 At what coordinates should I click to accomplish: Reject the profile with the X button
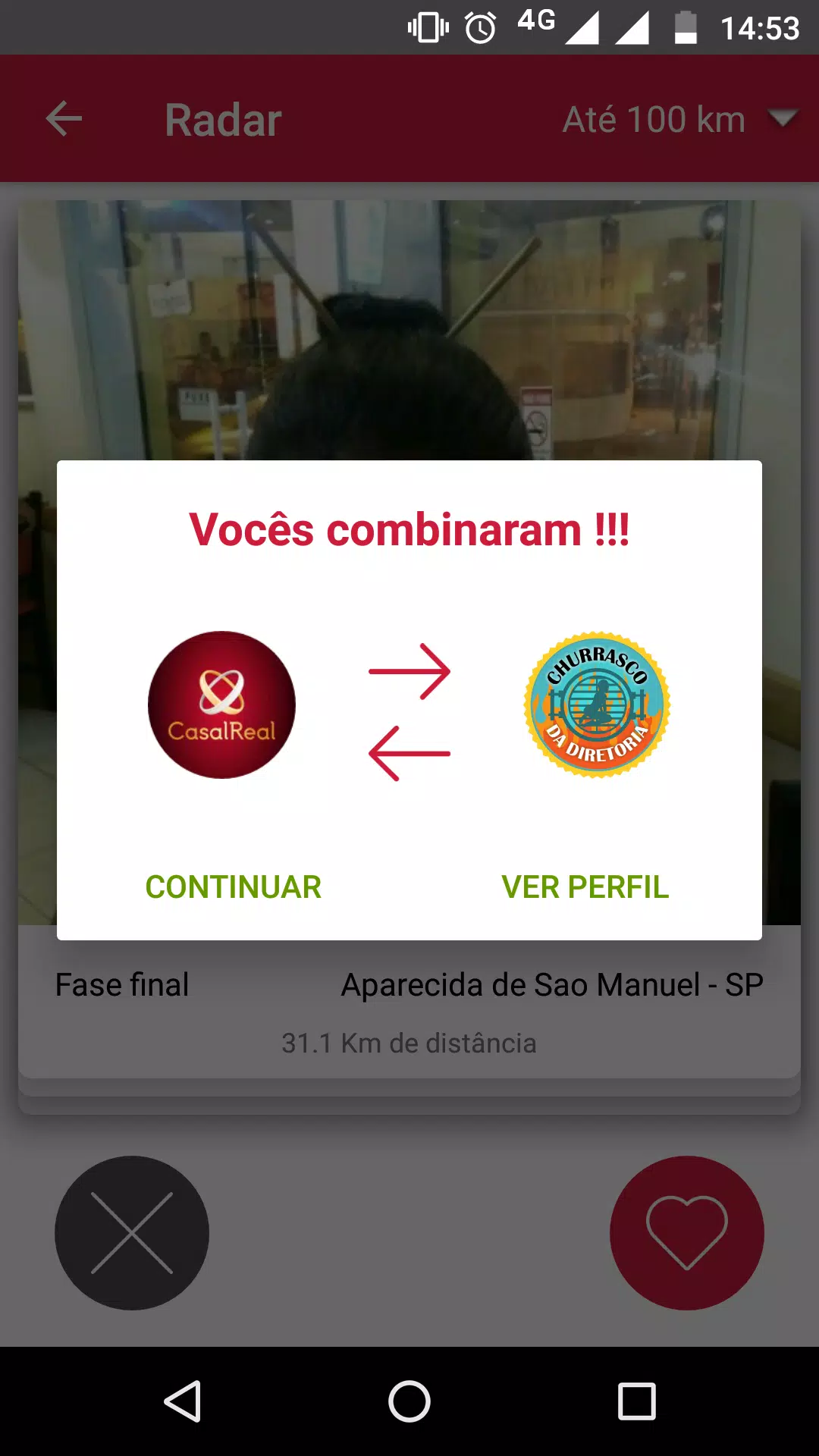click(132, 1232)
